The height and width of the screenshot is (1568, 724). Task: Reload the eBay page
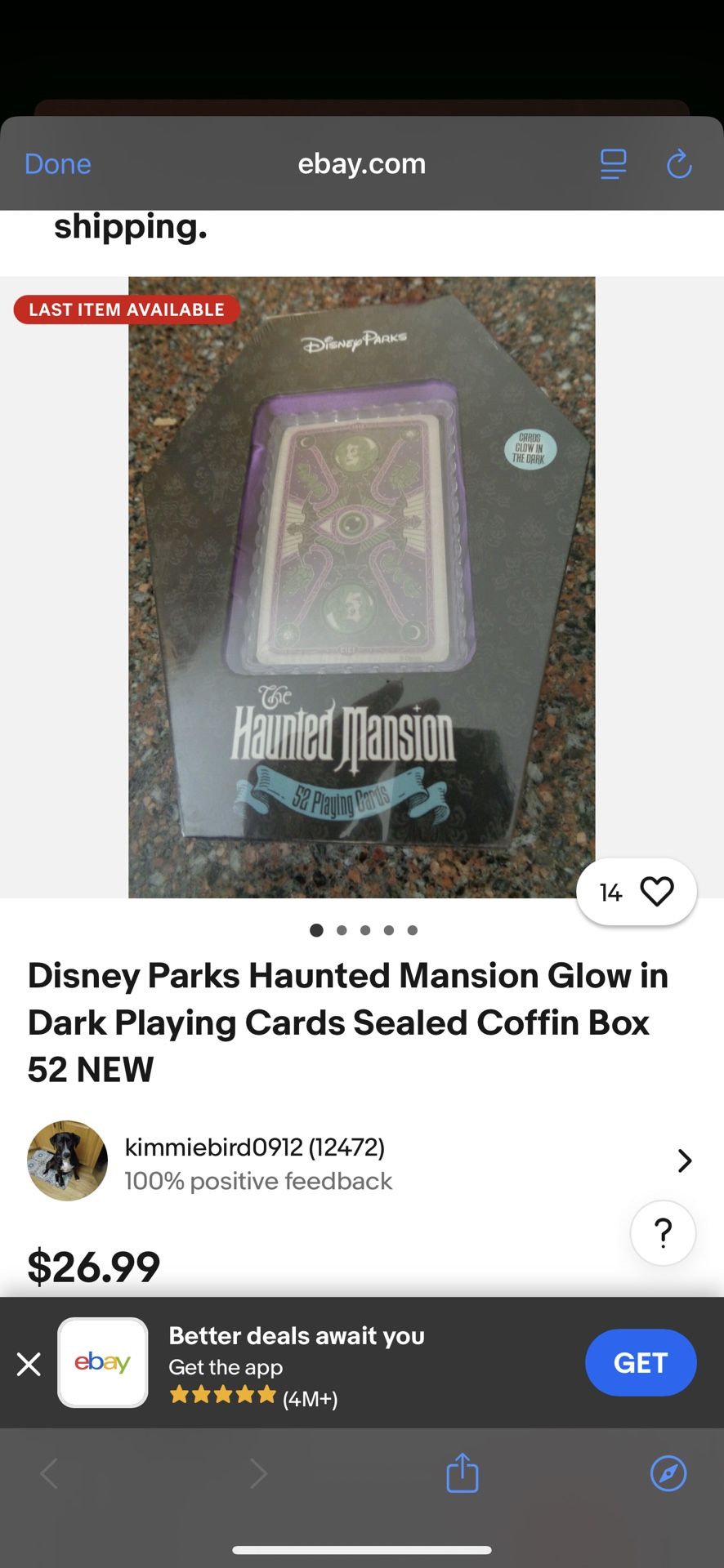pyautogui.click(x=679, y=163)
